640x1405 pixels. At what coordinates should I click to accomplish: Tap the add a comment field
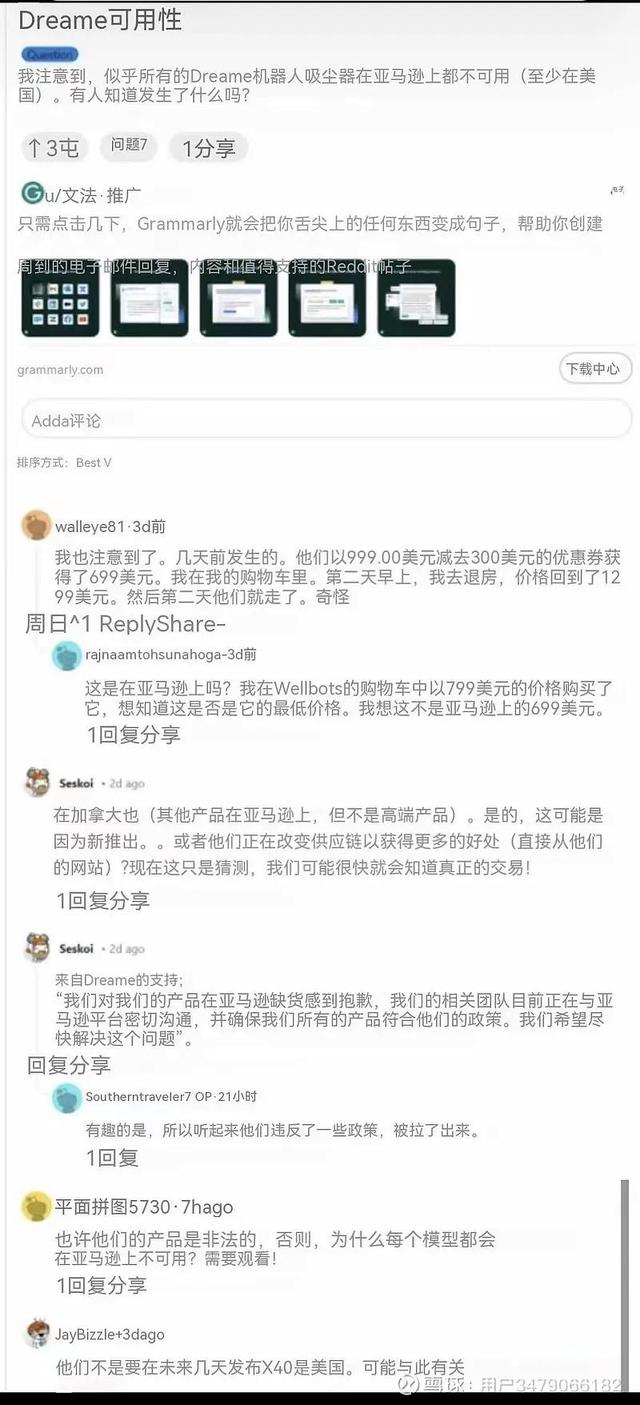click(326, 420)
